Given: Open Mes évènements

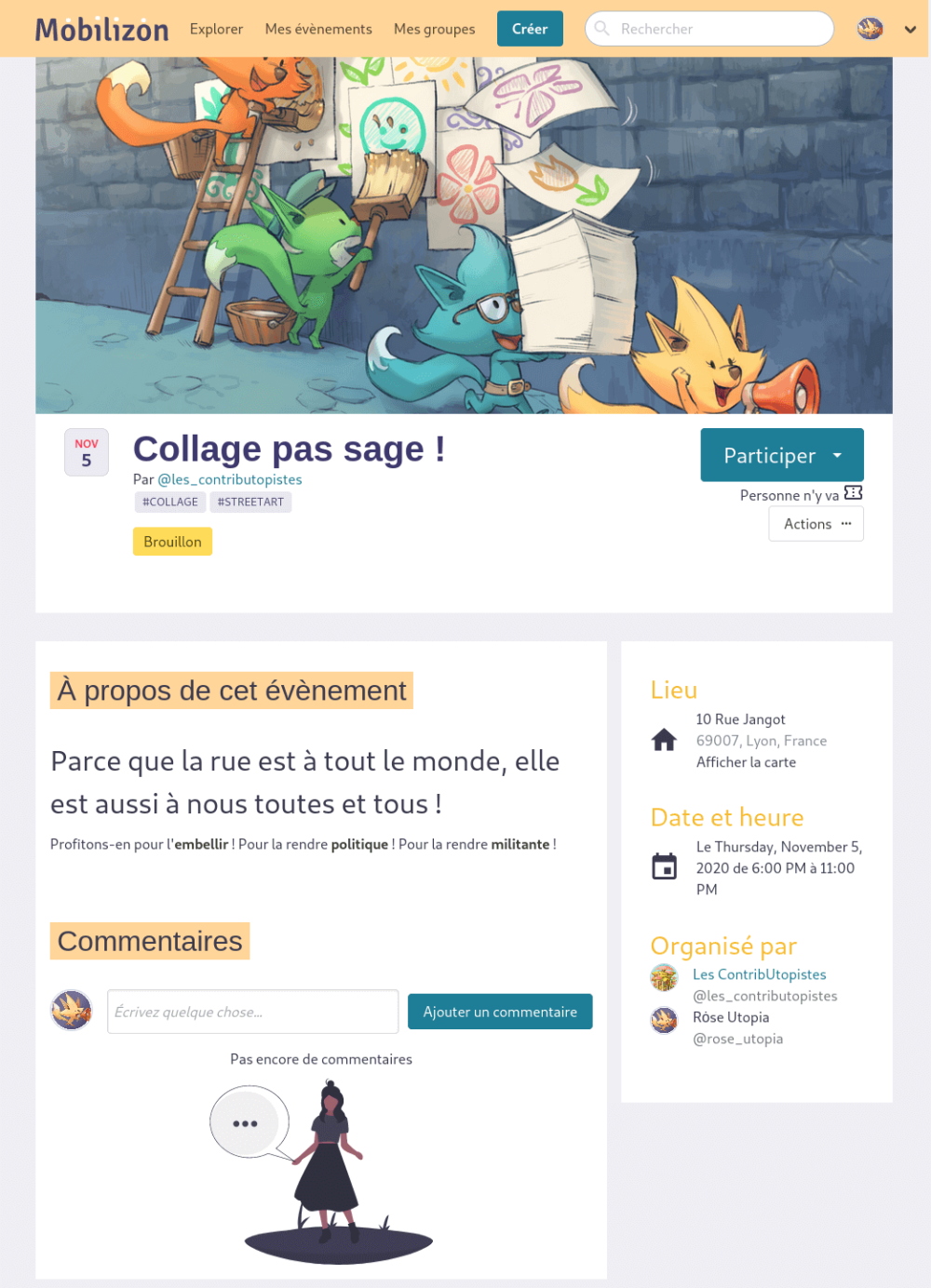Looking at the screenshot, I should pos(318,29).
